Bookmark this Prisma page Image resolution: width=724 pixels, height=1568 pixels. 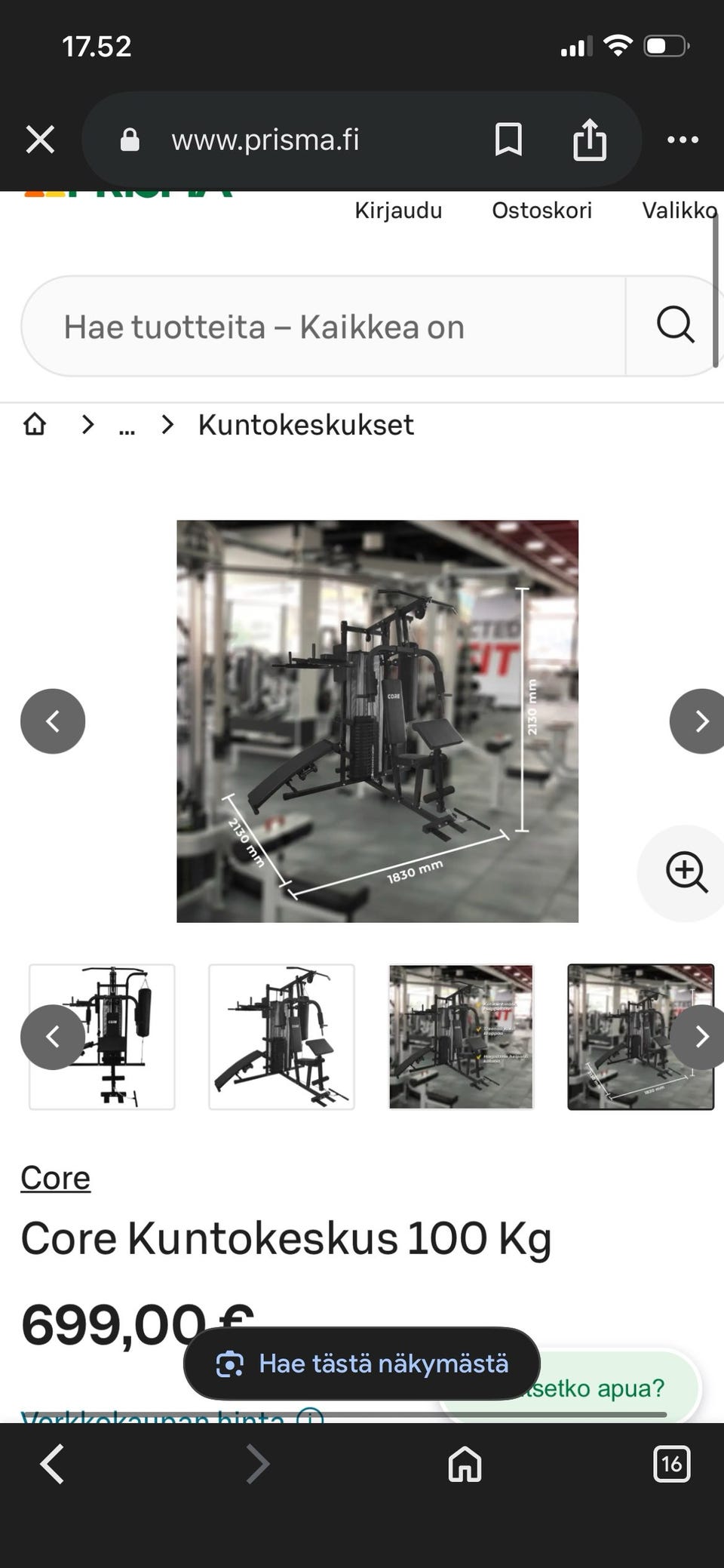[x=508, y=140]
